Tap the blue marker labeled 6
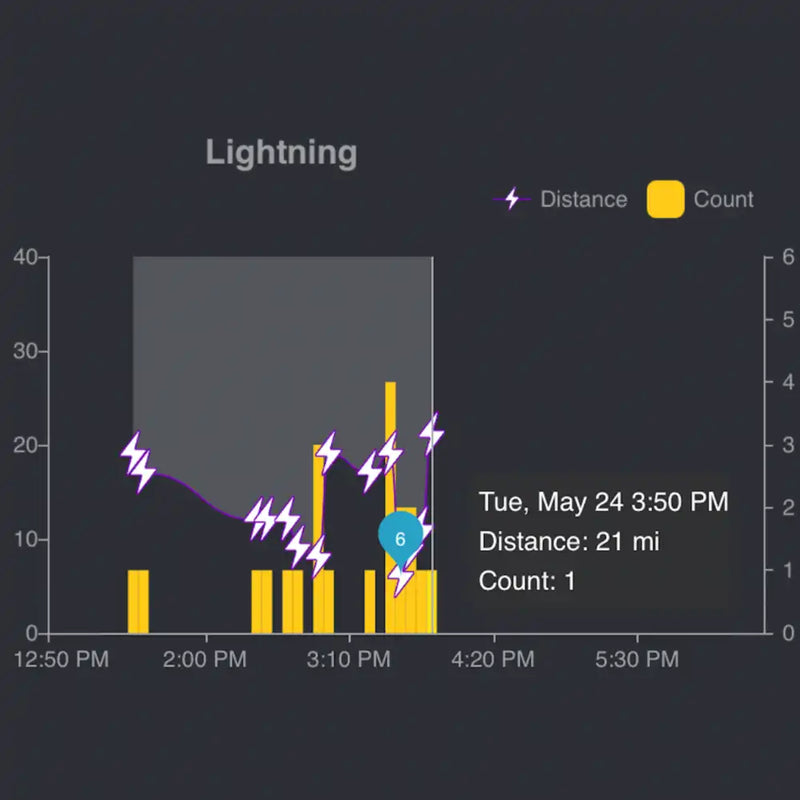The width and height of the screenshot is (800, 800). pyautogui.click(x=400, y=537)
